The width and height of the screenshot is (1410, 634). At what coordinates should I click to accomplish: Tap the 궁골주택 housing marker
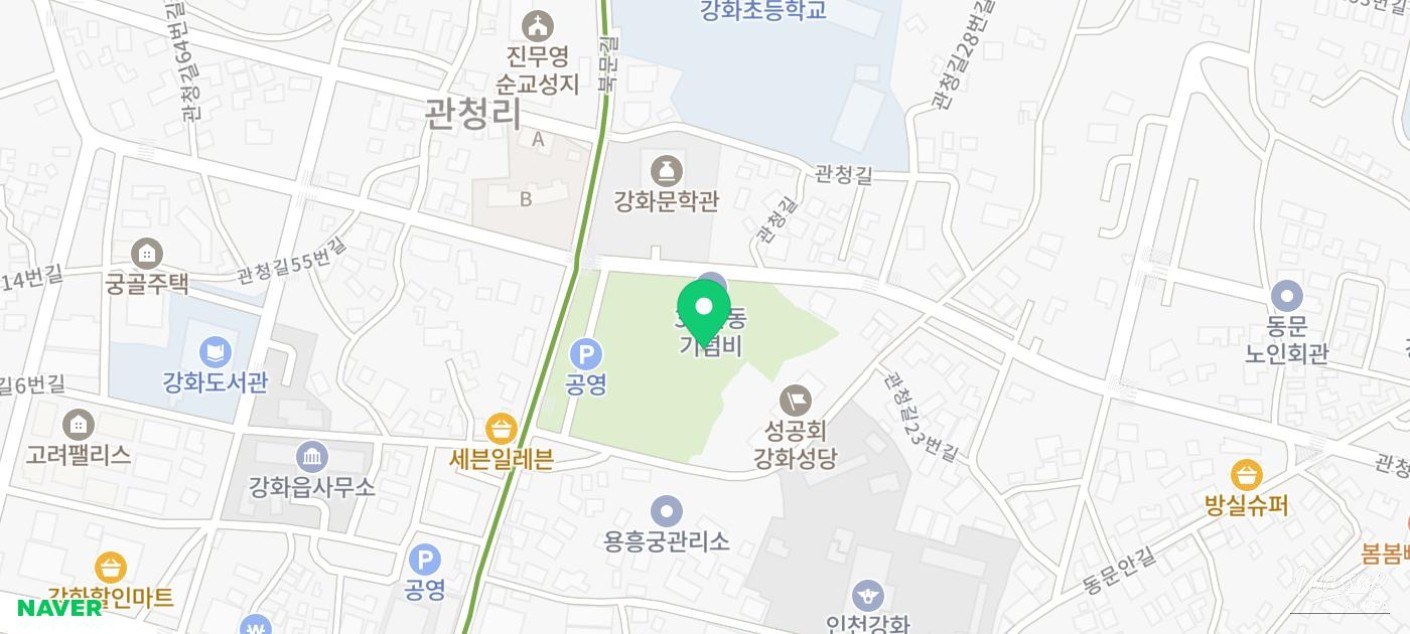pyautogui.click(x=146, y=254)
